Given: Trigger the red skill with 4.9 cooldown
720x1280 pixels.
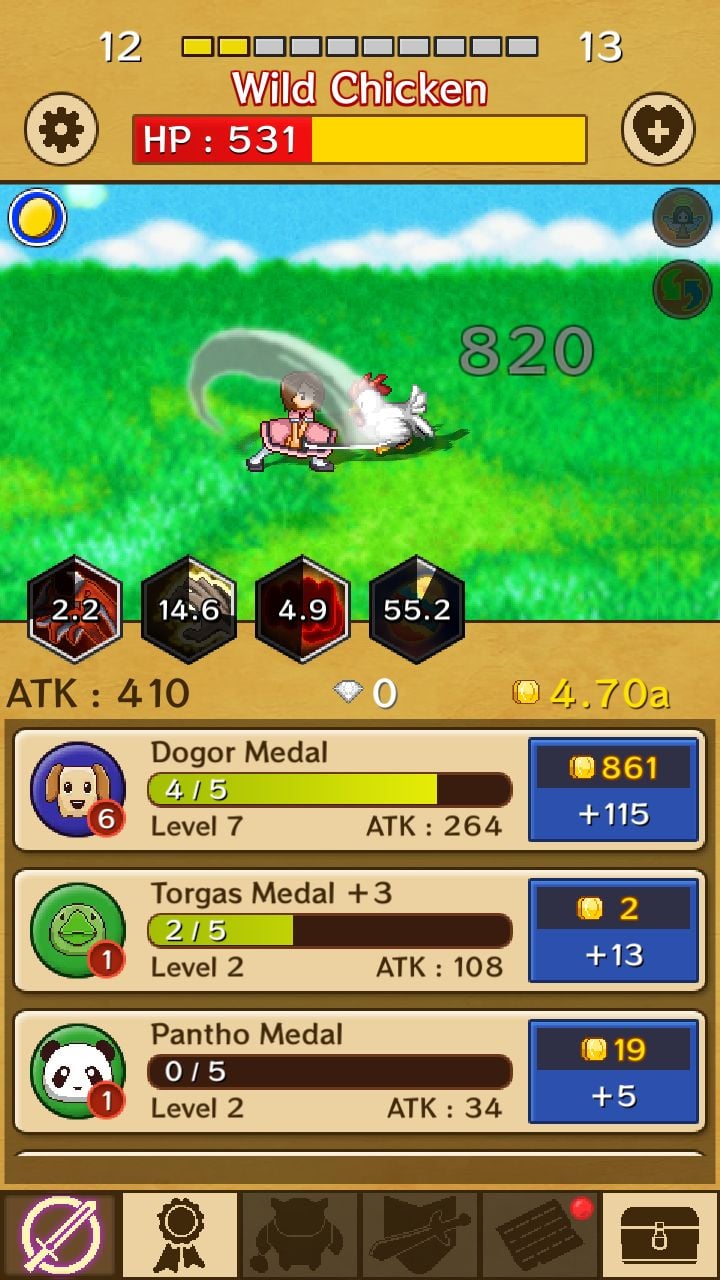Looking at the screenshot, I should [303, 608].
